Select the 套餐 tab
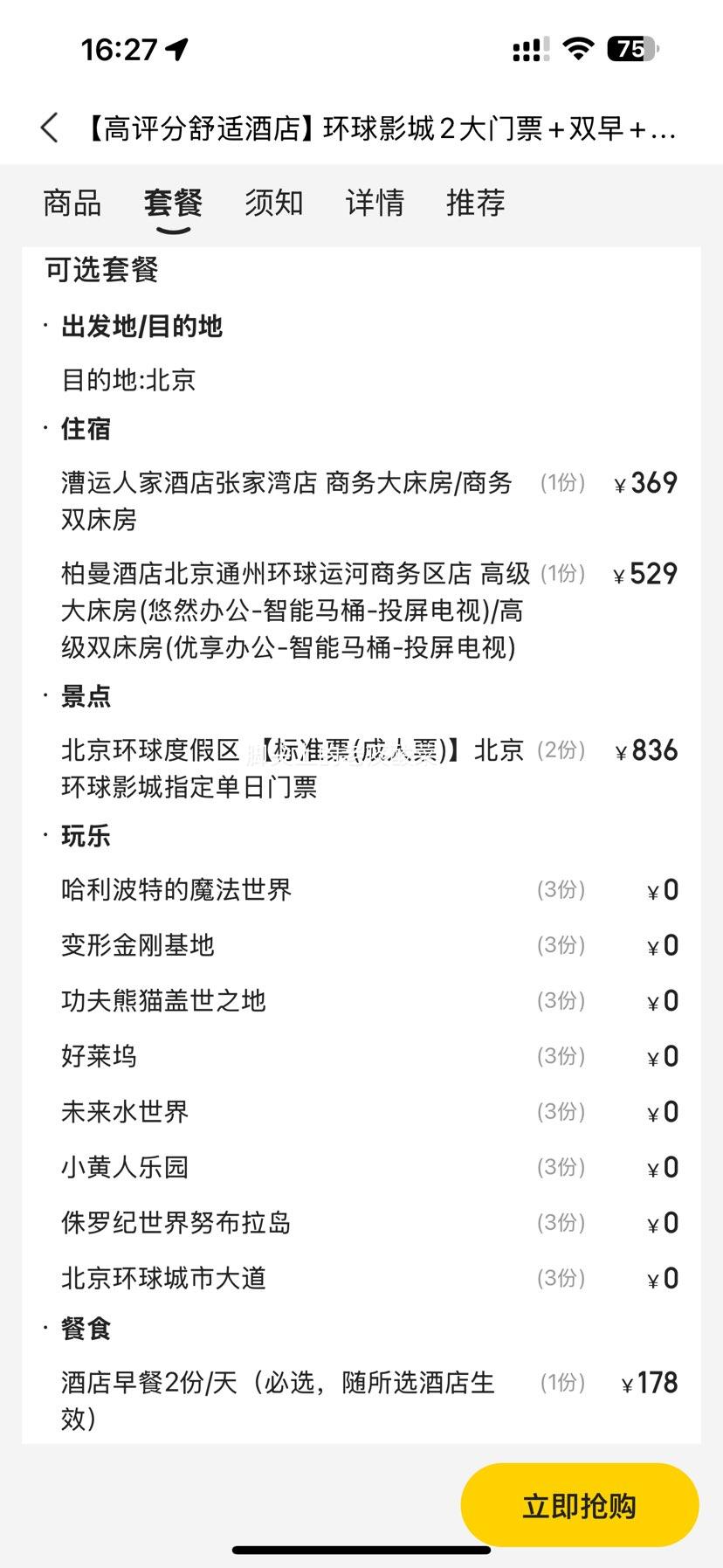723x1568 pixels. click(x=173, y=203)
